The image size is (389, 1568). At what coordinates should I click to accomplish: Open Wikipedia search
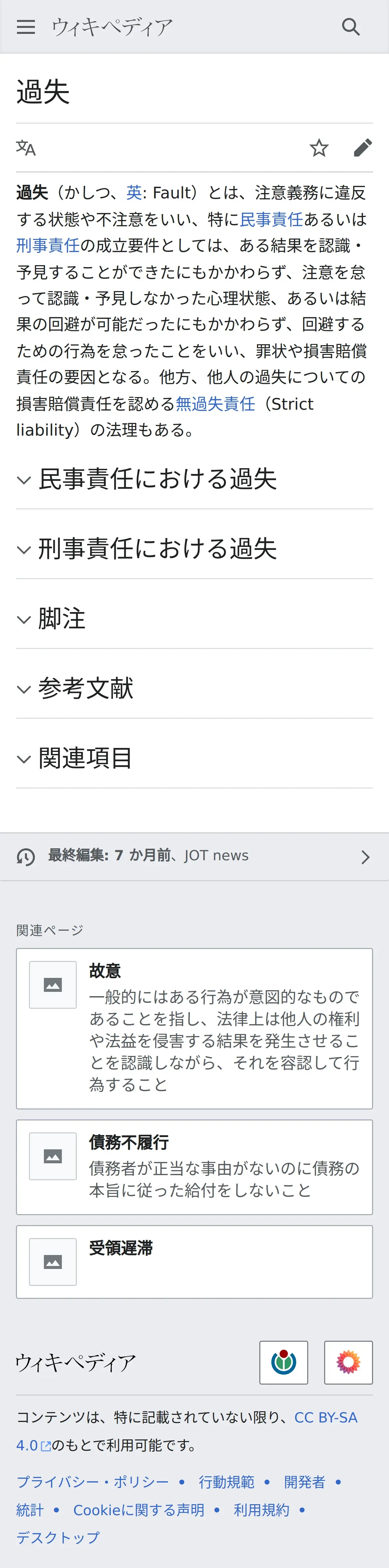[x=351, y=27]
